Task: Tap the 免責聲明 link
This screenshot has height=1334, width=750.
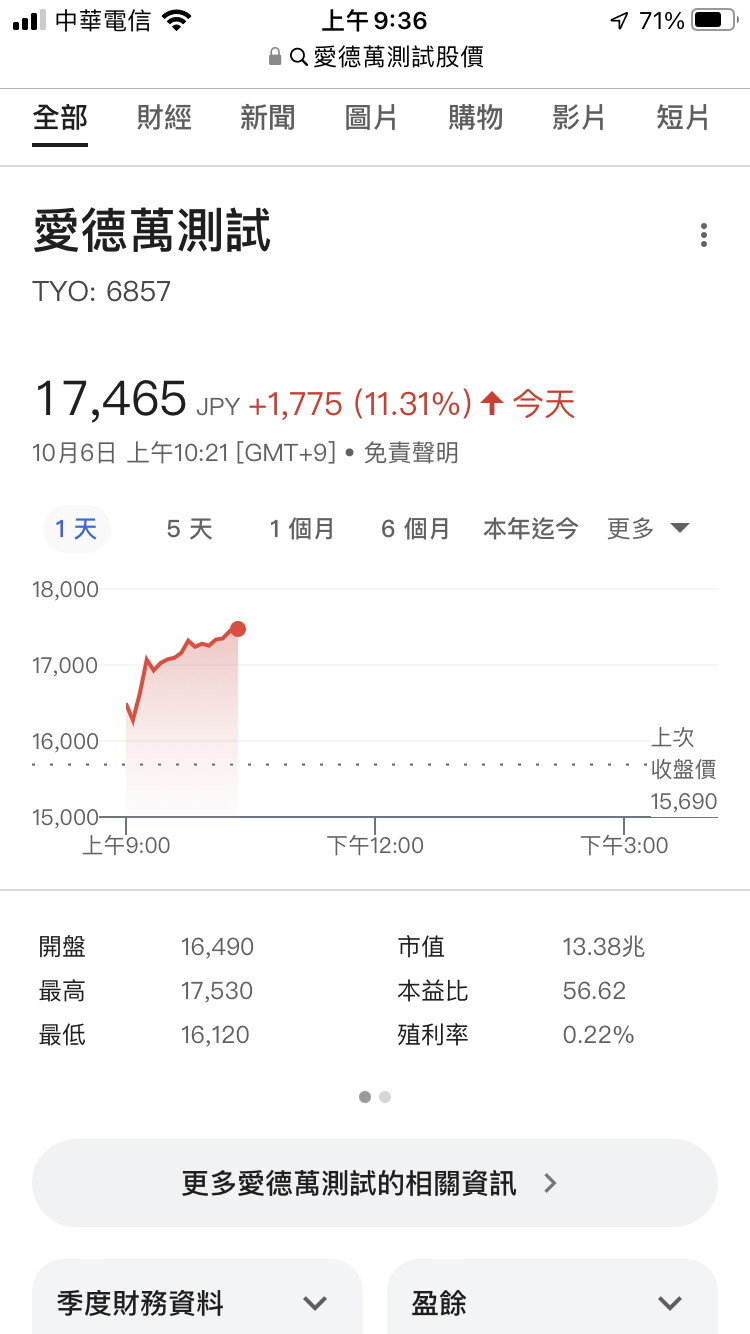Action: pyautogui.click(x=410, y=453)
